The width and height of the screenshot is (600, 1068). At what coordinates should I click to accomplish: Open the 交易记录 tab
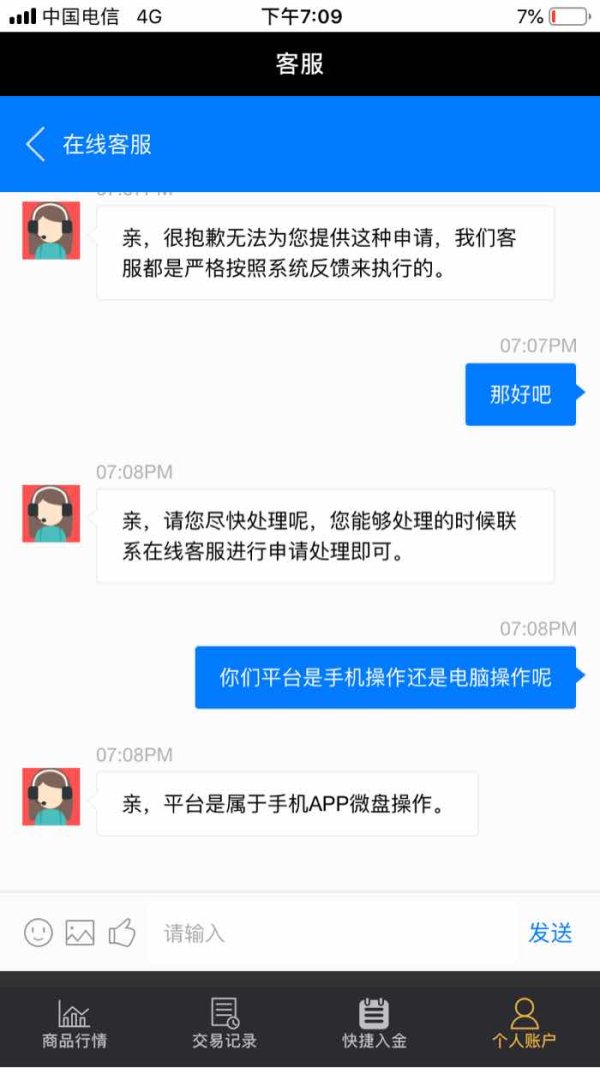click(x=224, y=1022)
